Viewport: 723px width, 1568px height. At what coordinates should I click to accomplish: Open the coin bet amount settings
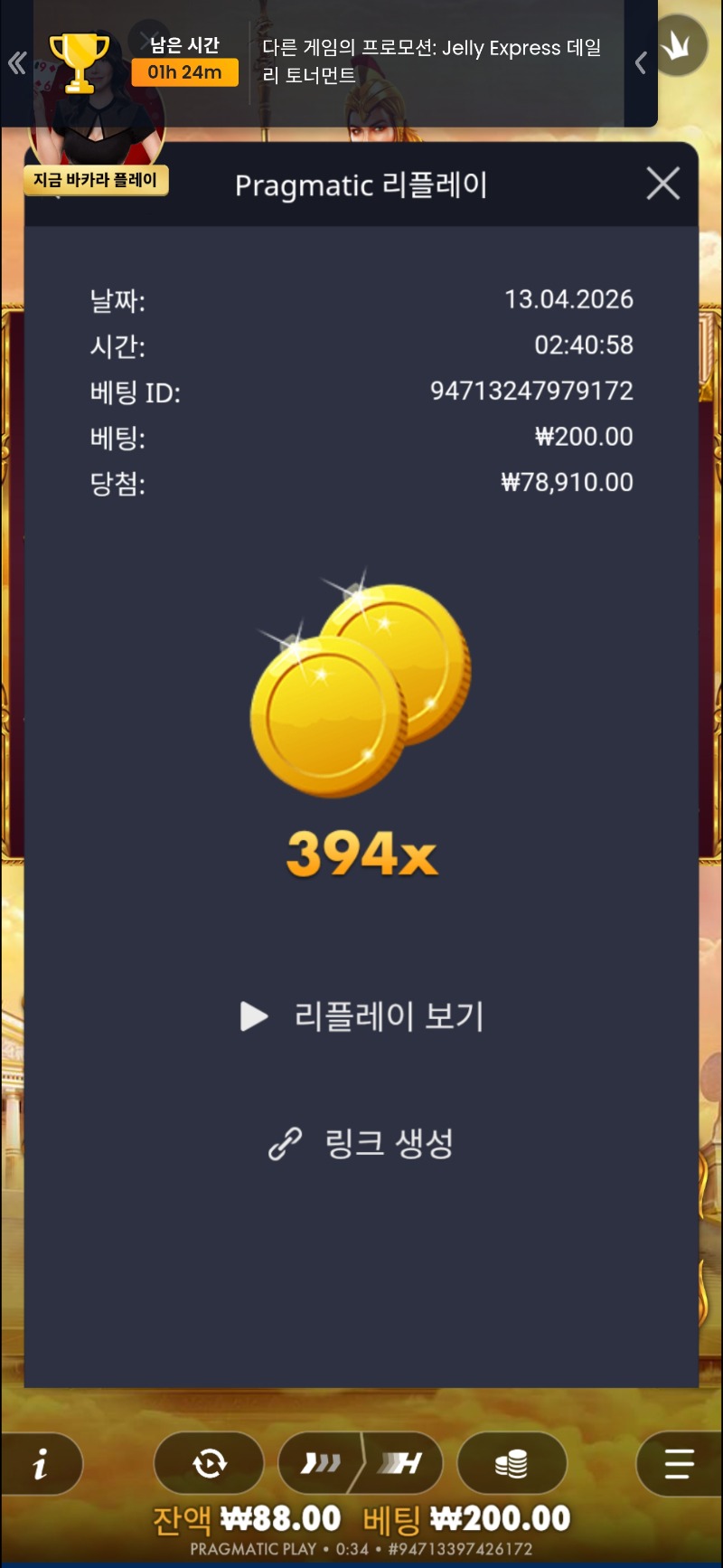(512, 1463)
